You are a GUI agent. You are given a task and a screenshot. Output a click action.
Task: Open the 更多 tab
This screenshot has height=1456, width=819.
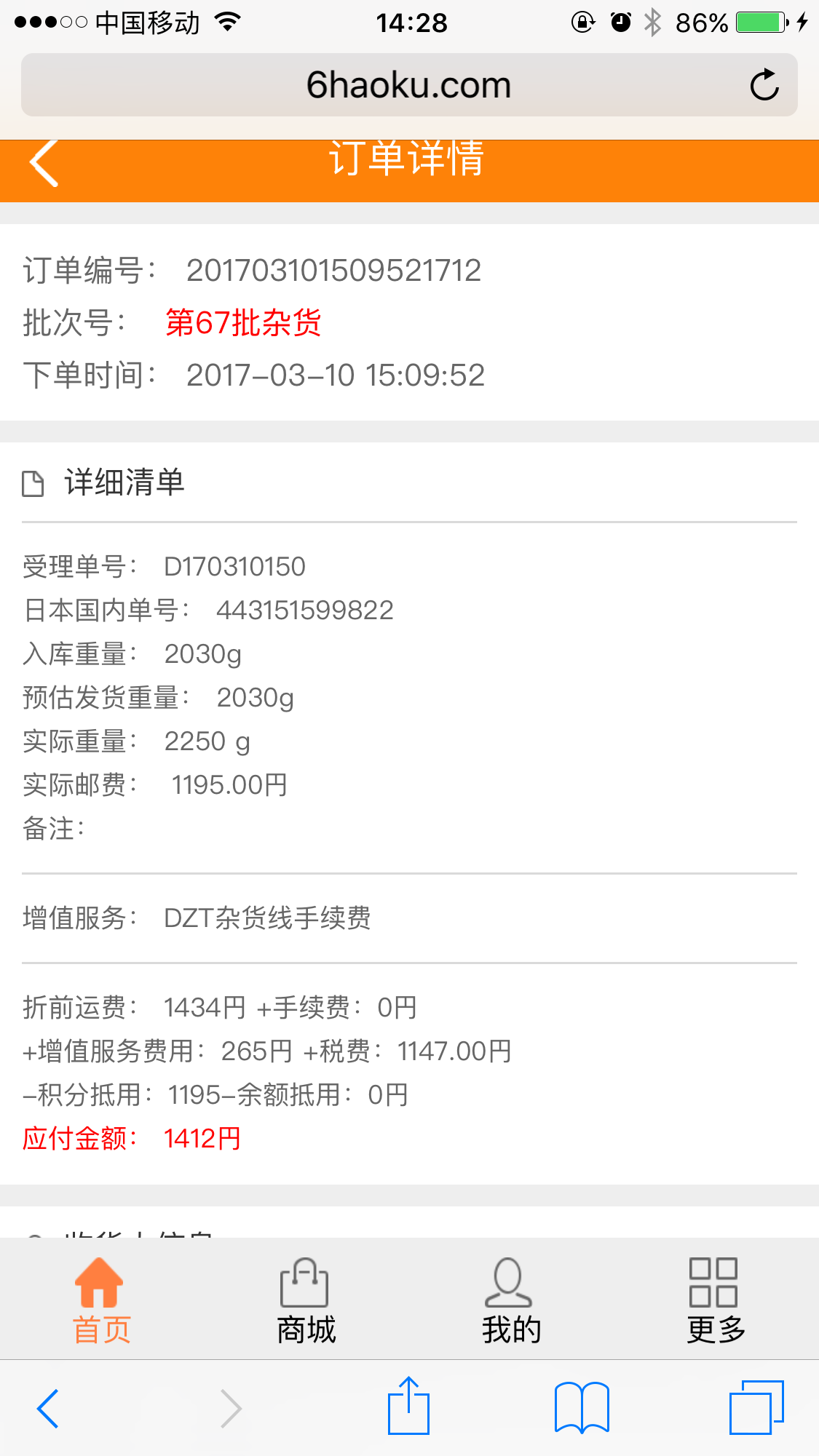coord(716,1300)
